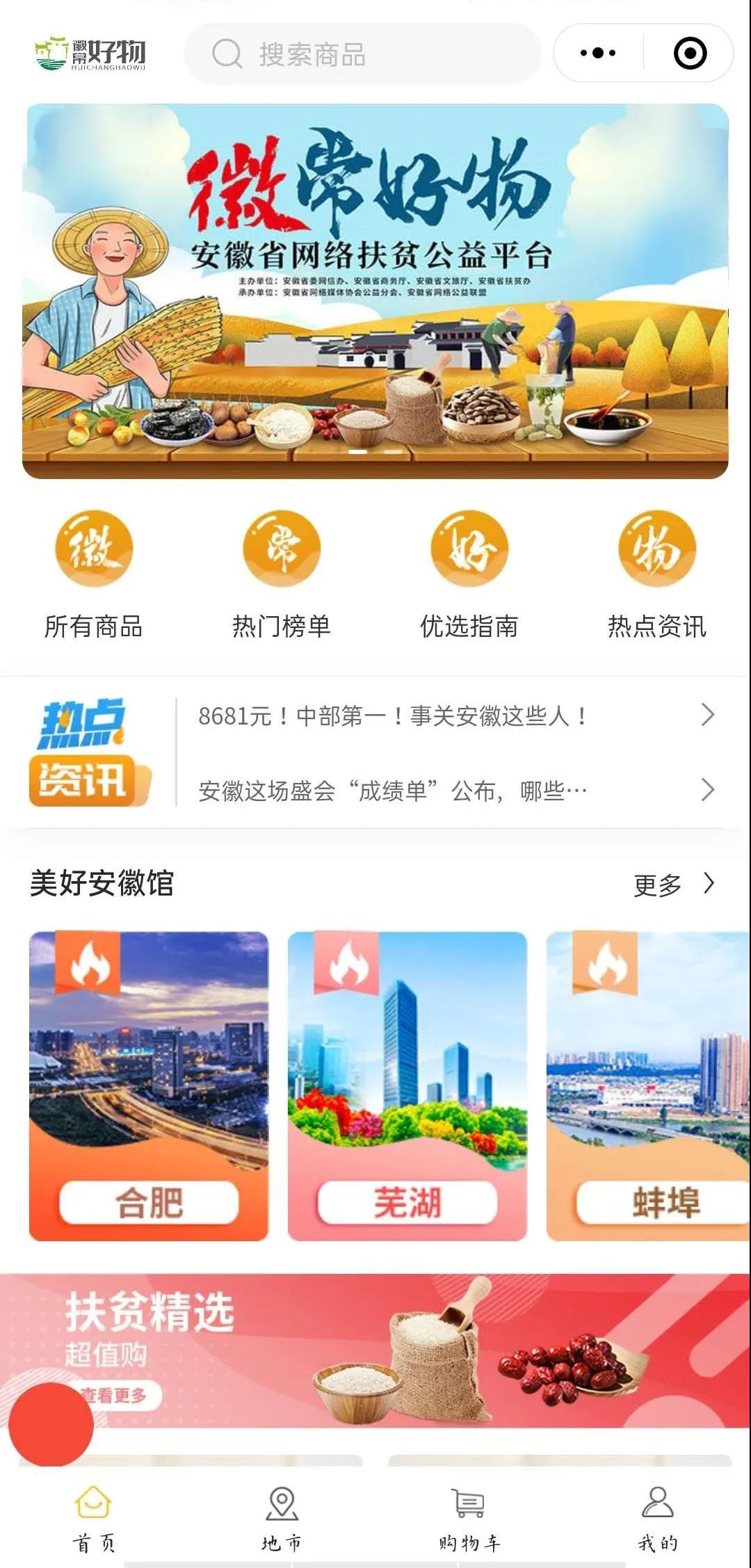751x1568 pixels.
Task: Open the 合肥 city pavilion card
Action: tap(149, 1085)
